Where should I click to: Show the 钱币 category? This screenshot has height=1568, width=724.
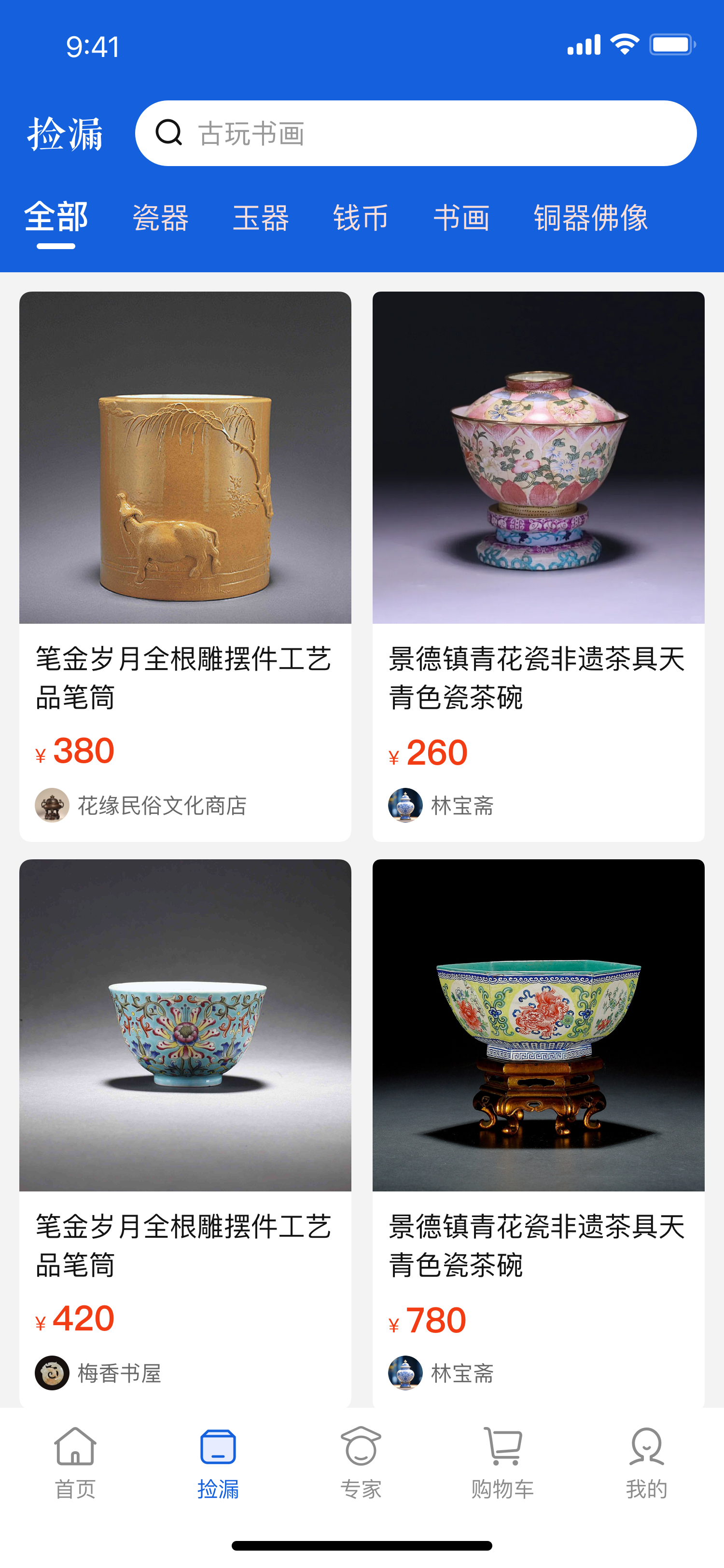pyautogui.click(x=361, y=218)
